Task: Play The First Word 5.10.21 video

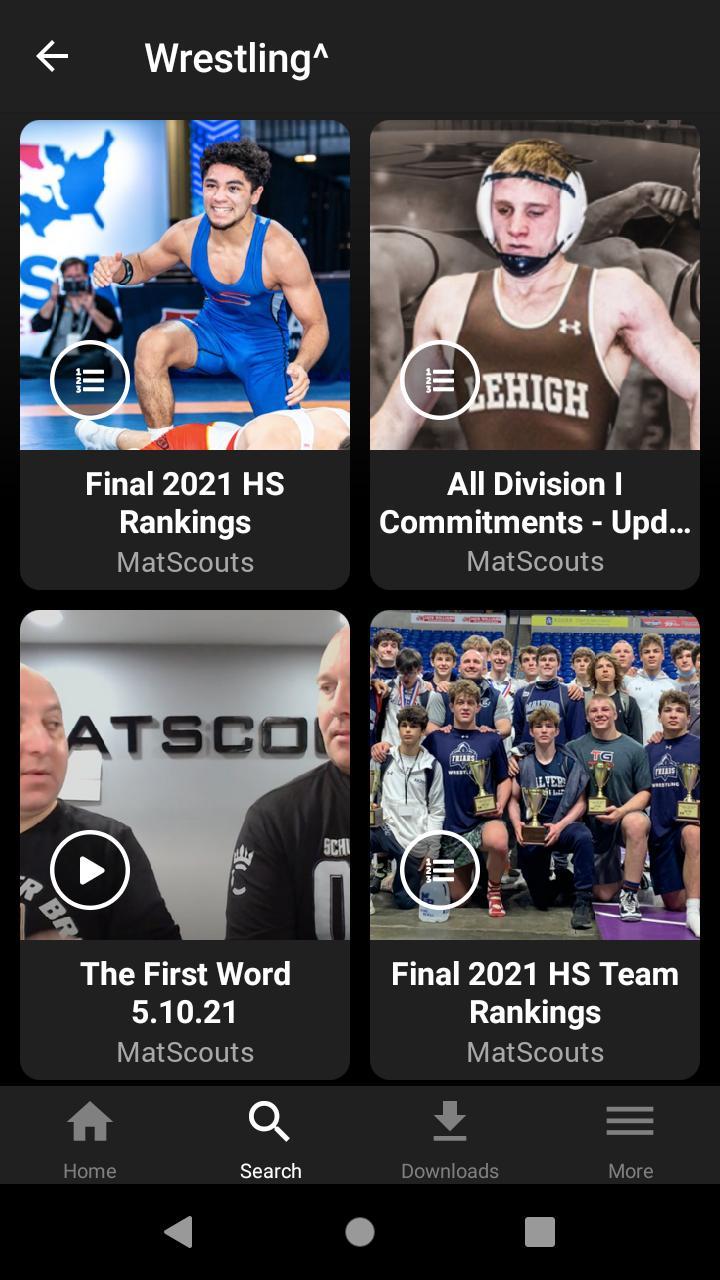Action: coord(90,870)
